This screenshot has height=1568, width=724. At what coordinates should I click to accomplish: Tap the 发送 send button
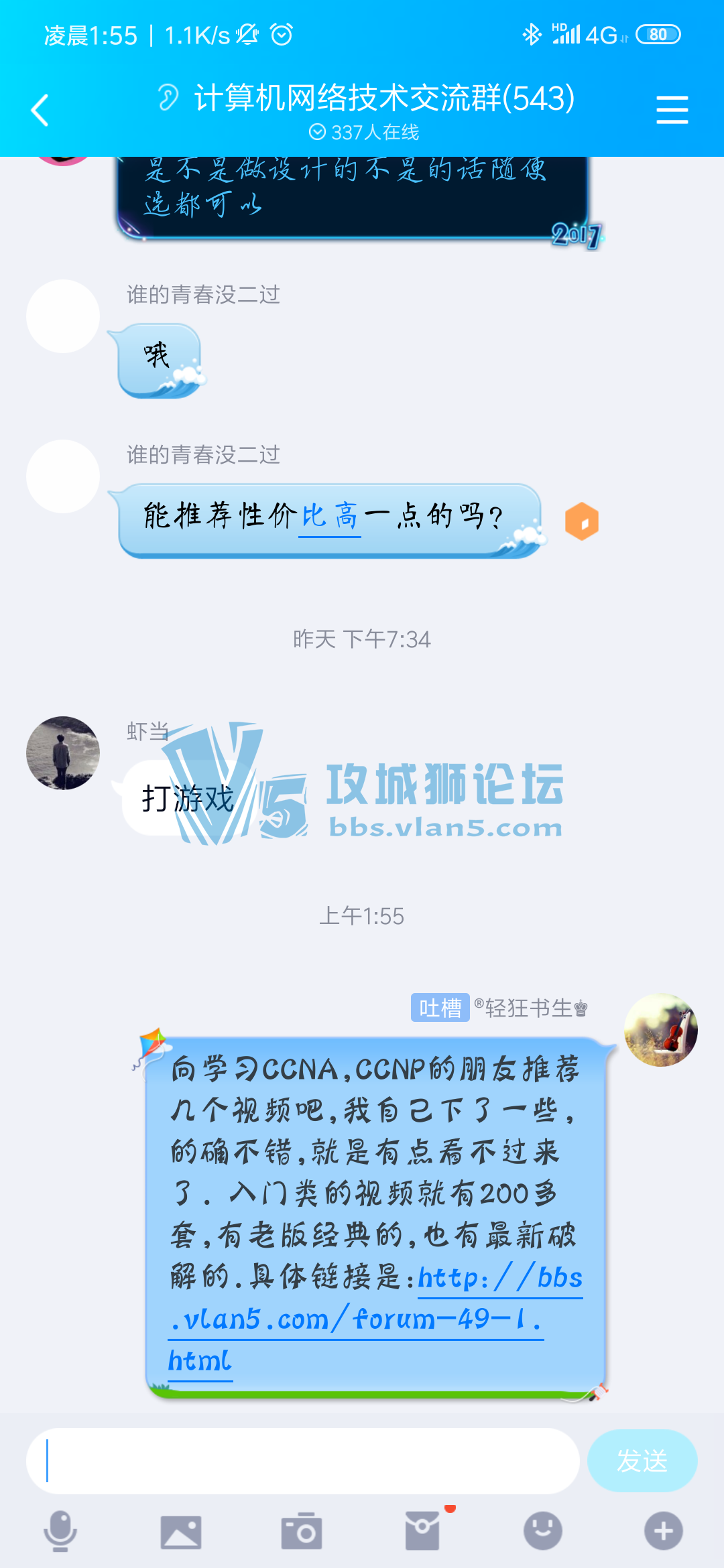[642, 1461]
